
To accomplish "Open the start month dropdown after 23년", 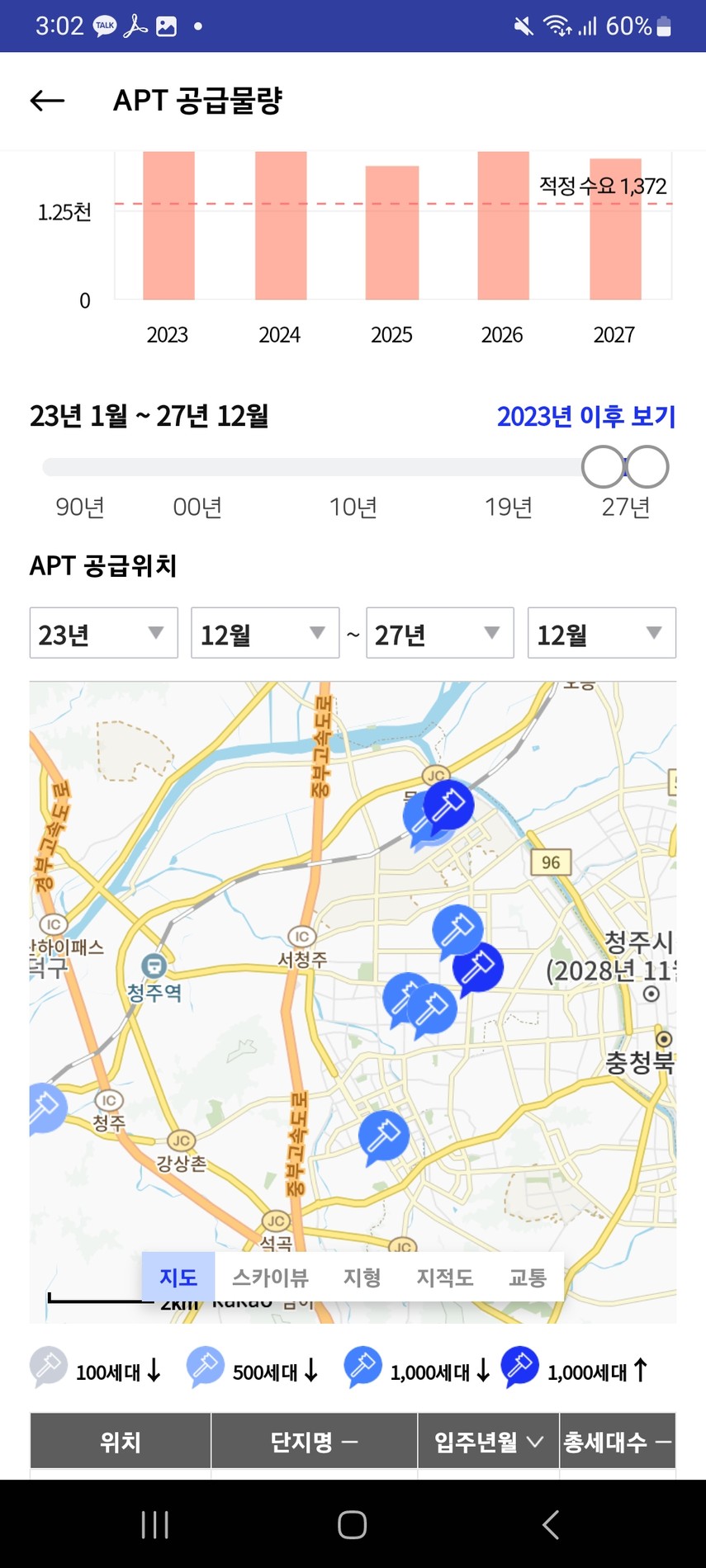I will [265, 633].
